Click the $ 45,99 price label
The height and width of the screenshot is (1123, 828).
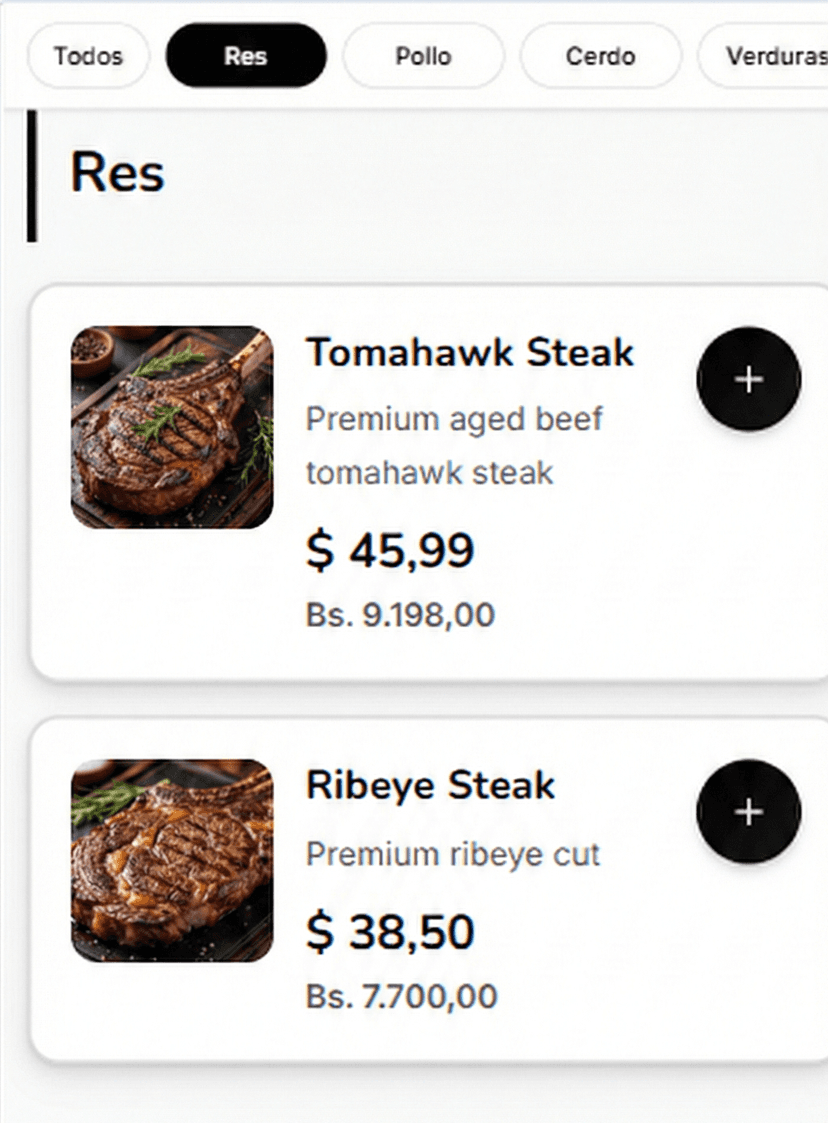pos(390,550)
